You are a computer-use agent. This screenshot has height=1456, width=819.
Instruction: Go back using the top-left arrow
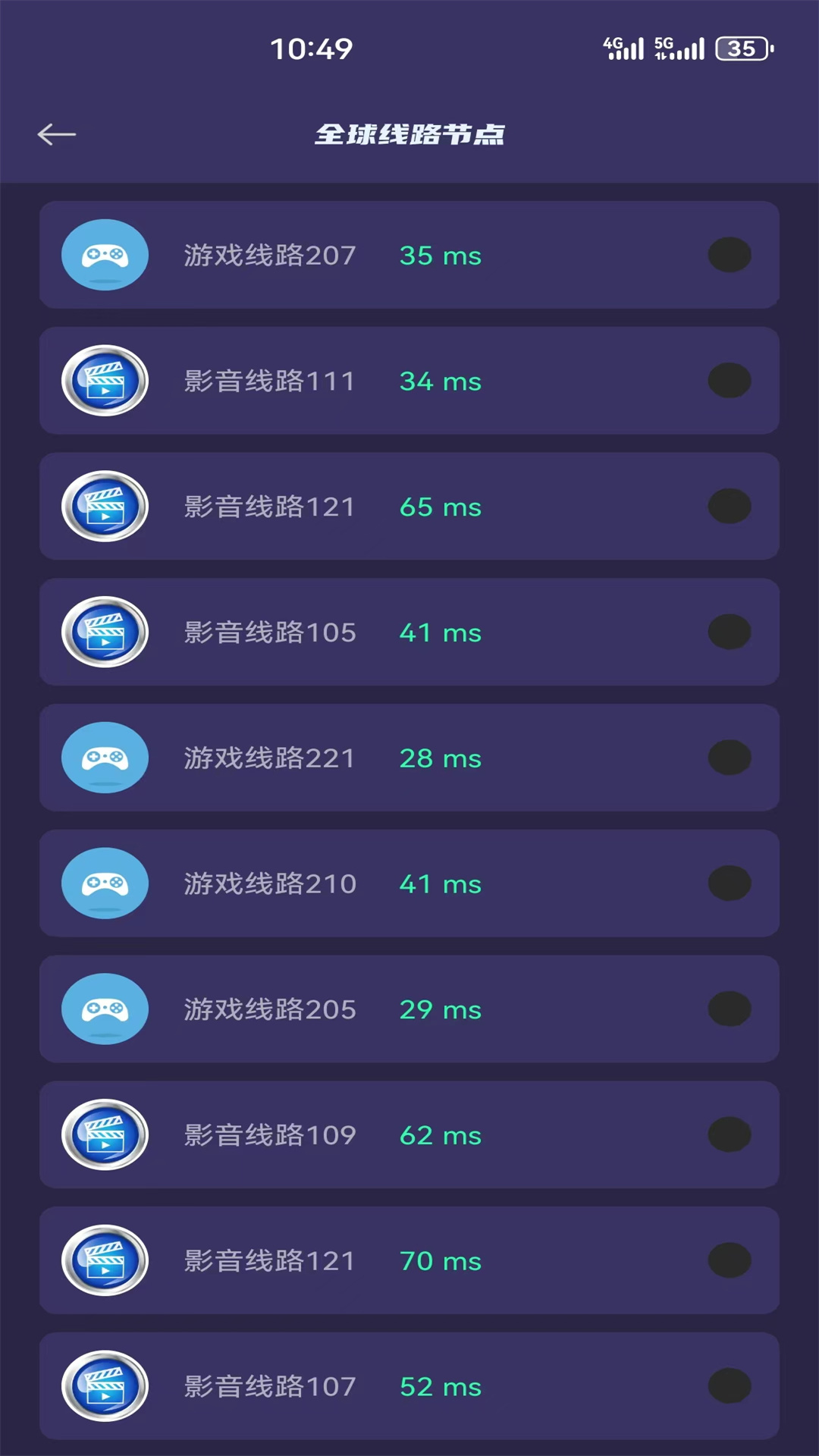pos(57,134)
